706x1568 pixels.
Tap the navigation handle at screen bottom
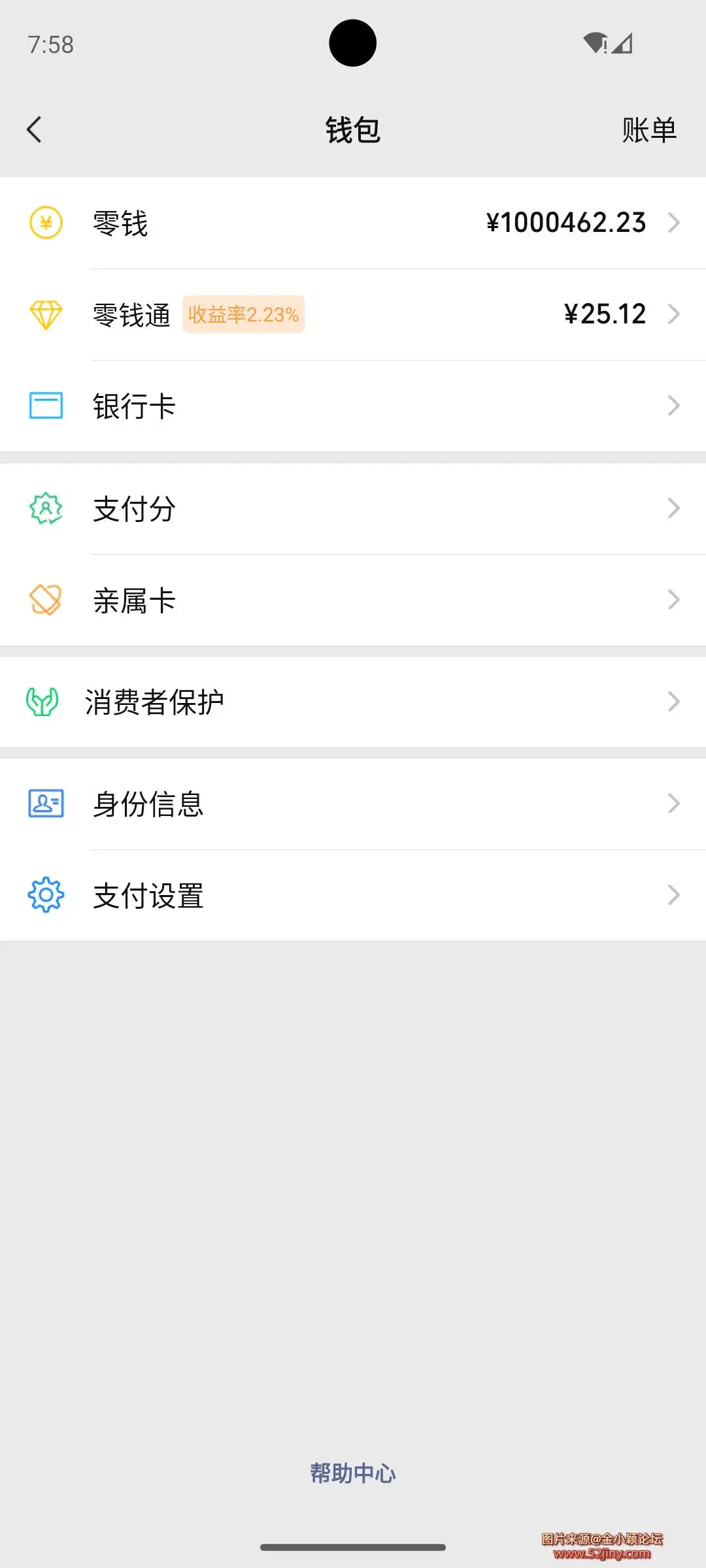coord(353,1546)
